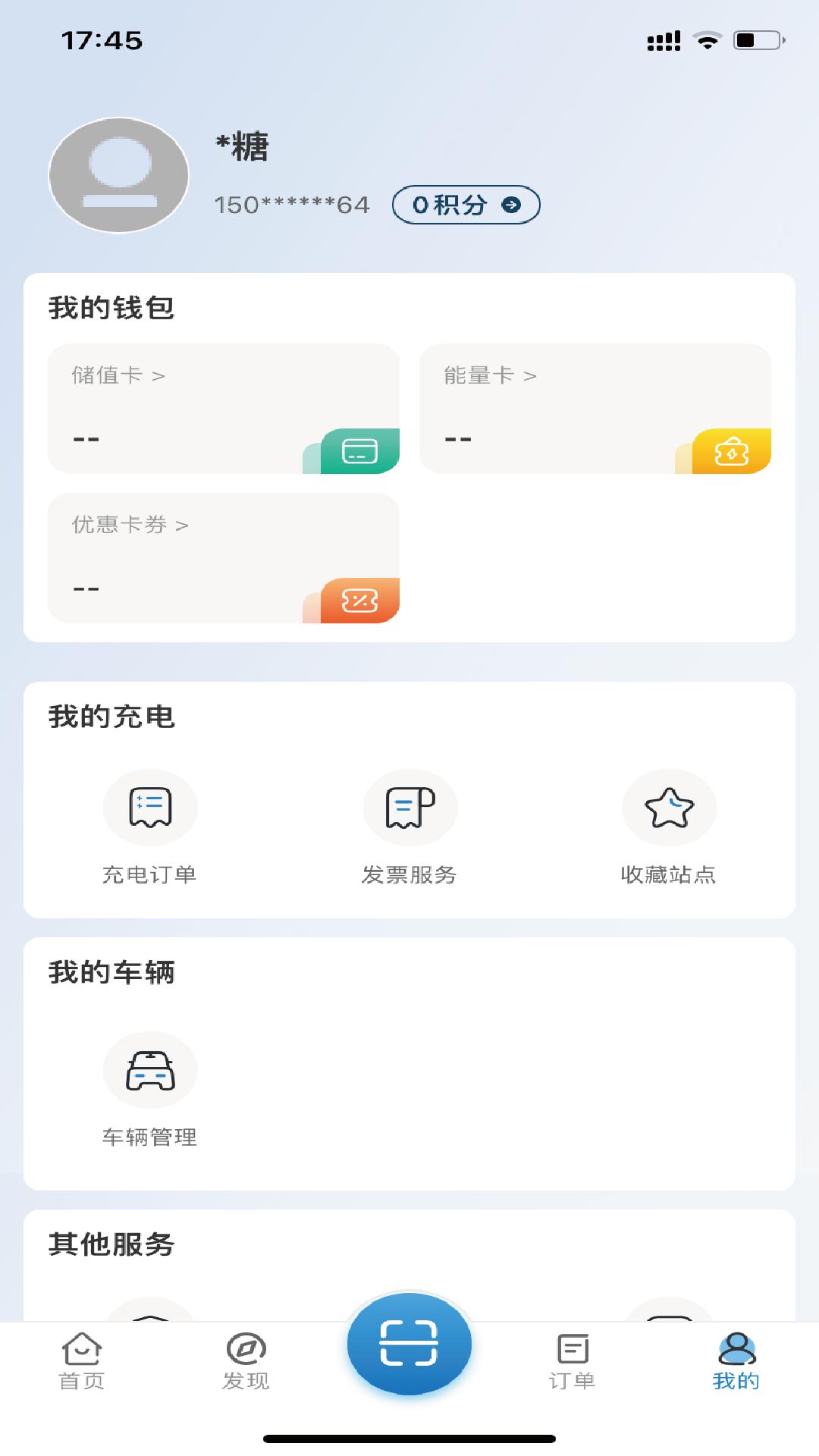Select the 我的 profile tab
The height and width of the screenshot is (1456, 819).
point(736,1361)
